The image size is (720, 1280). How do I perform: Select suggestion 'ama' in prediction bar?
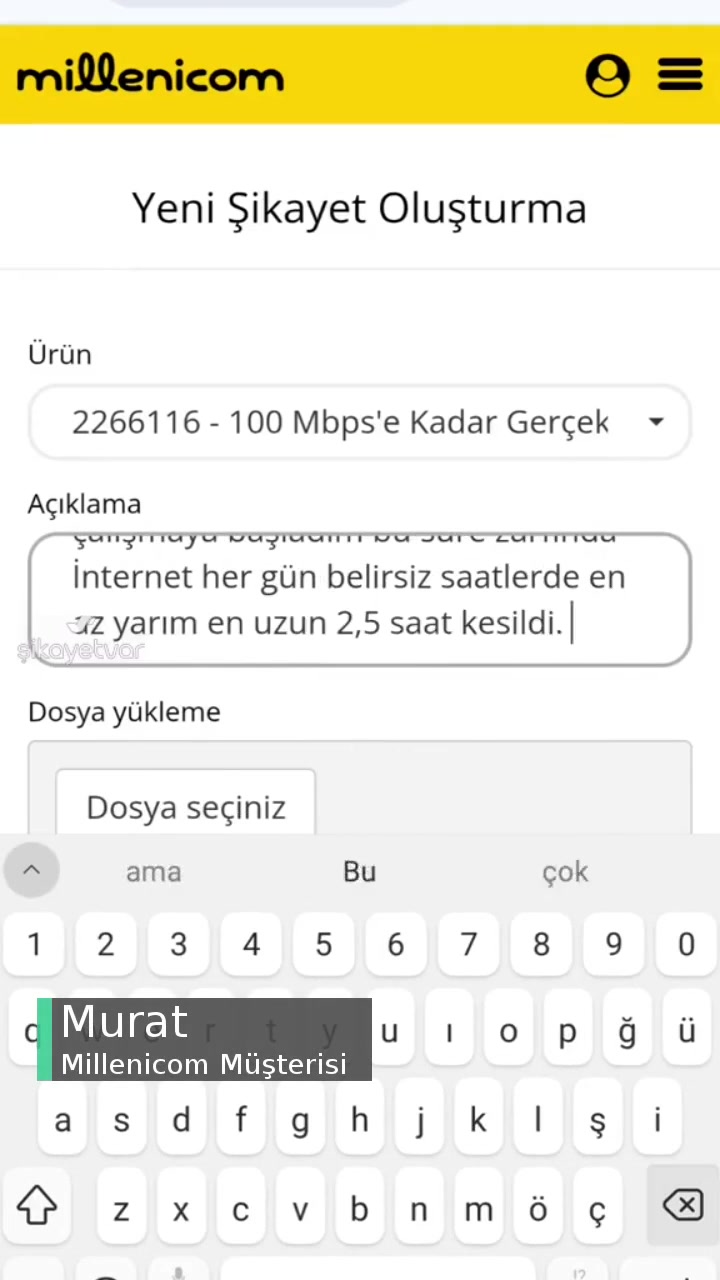point(153,871)
